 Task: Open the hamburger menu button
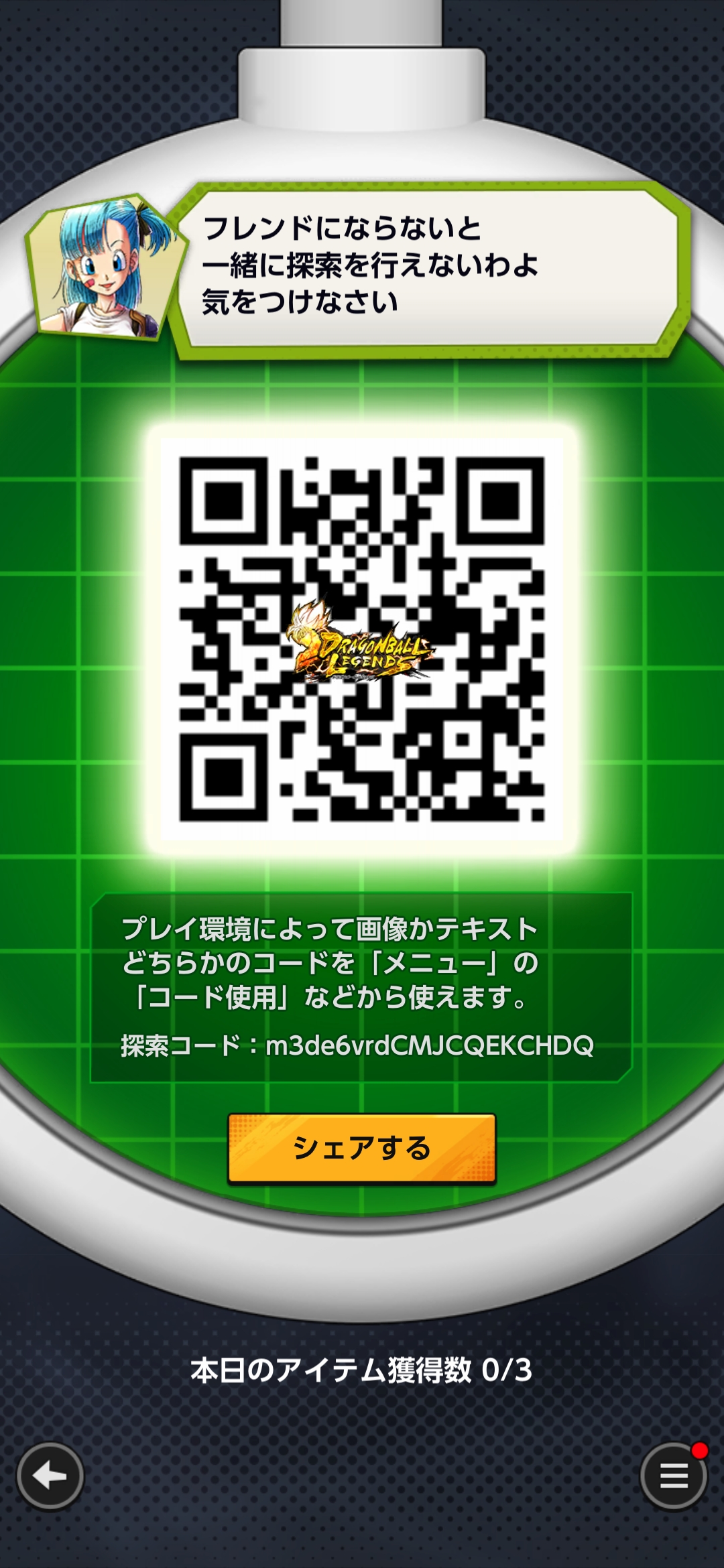pyautogui.click(x=673, y=1476)
